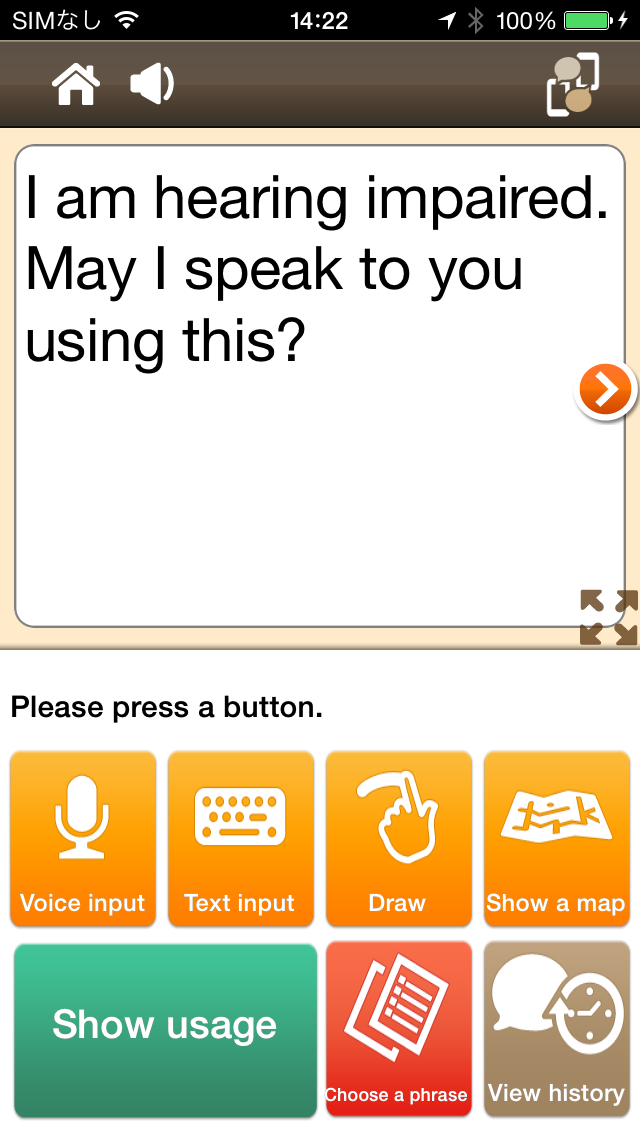Viewport: 640px width, 1136px height.
Task: Select the Draw button
Action: [399, 839]
